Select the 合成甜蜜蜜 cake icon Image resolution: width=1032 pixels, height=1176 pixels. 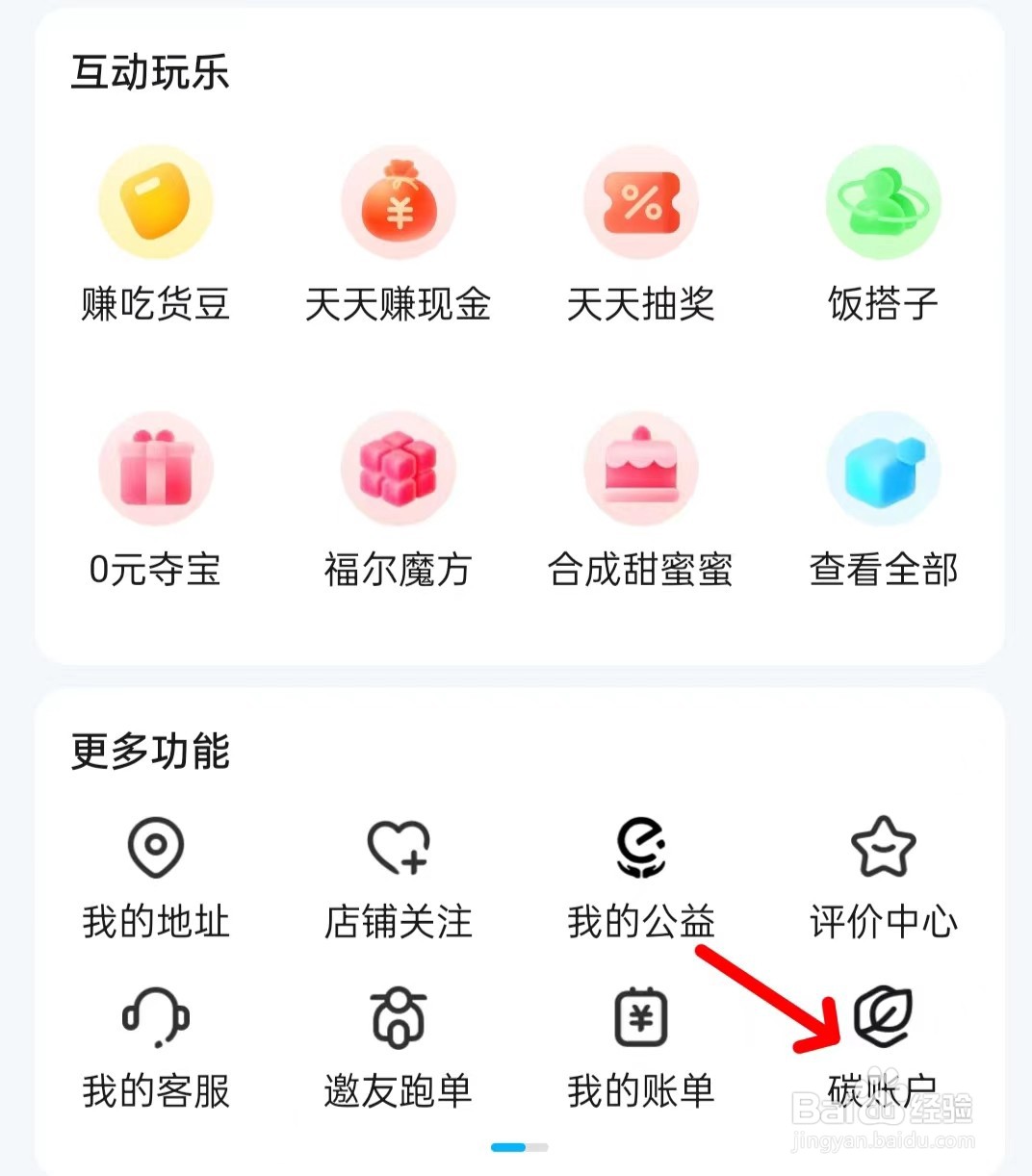(x=641, y=470)
